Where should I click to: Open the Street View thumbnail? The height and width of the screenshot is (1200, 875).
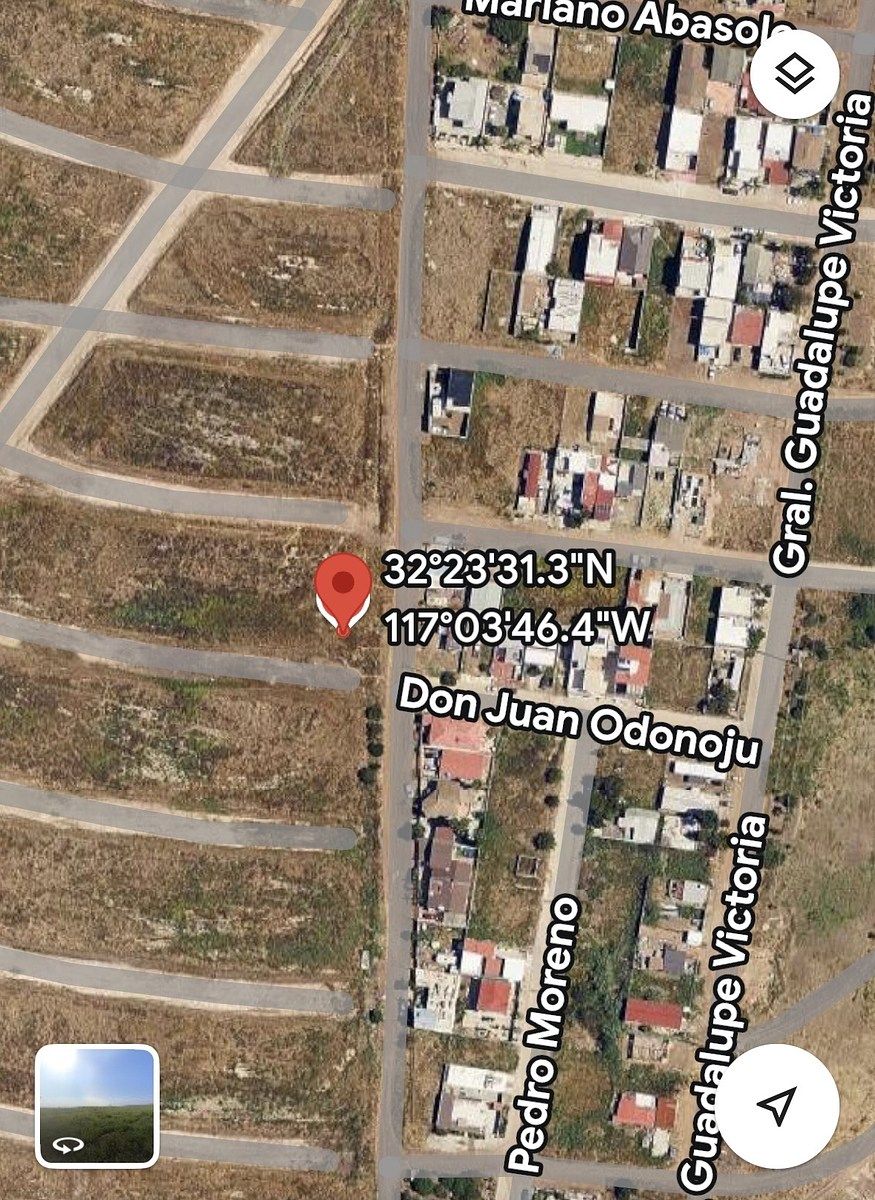(97, 1106)
